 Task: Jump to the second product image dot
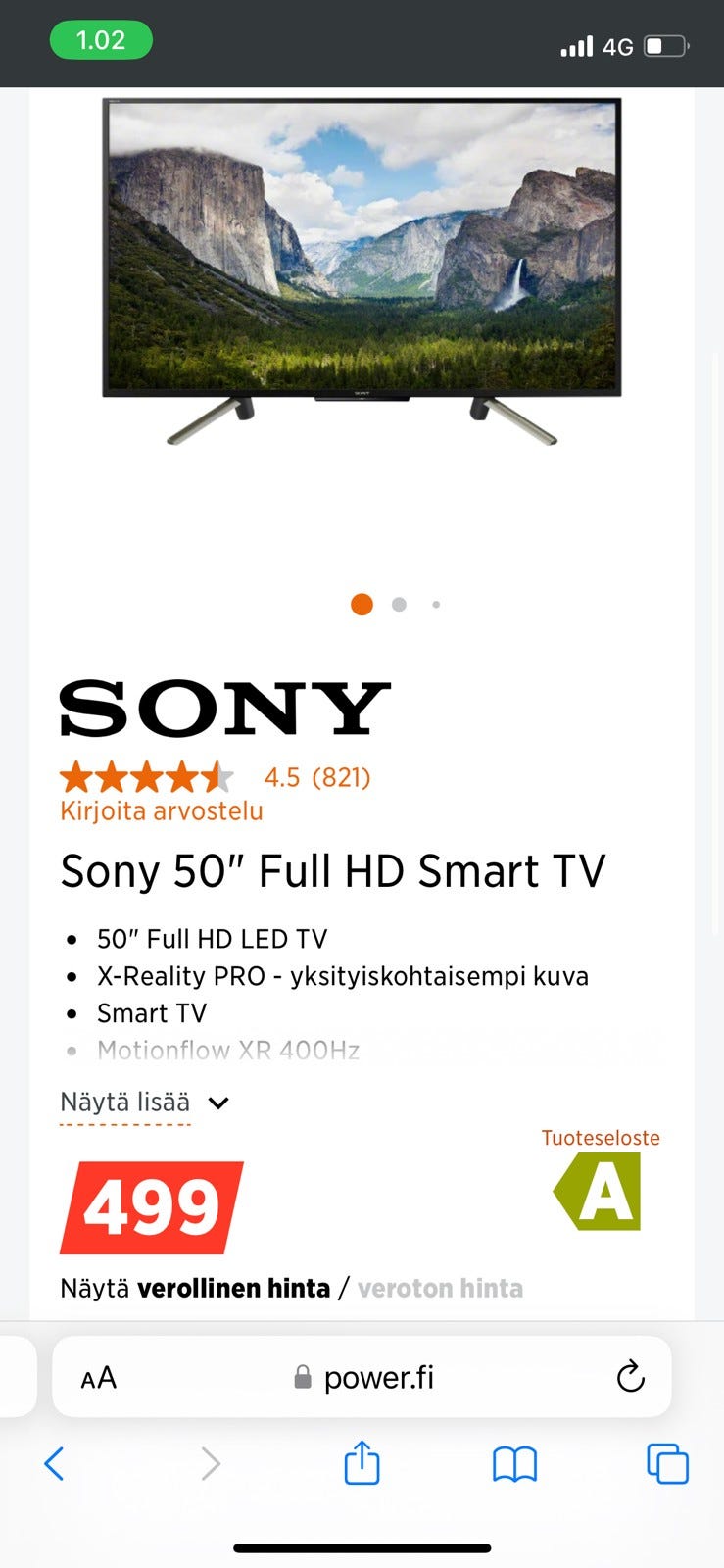[399, 605]
